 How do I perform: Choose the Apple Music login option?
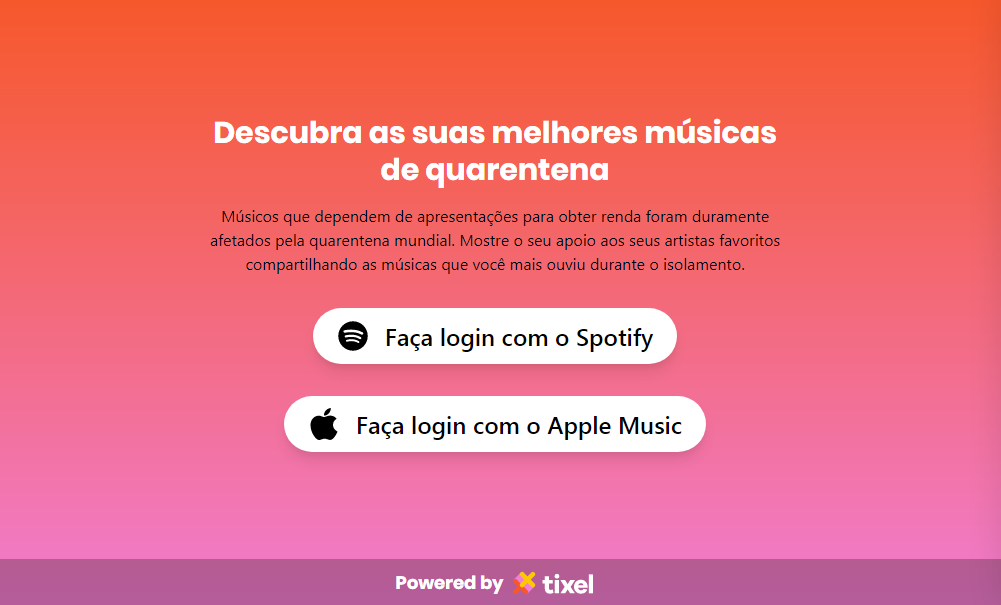(x=495, y=425)
